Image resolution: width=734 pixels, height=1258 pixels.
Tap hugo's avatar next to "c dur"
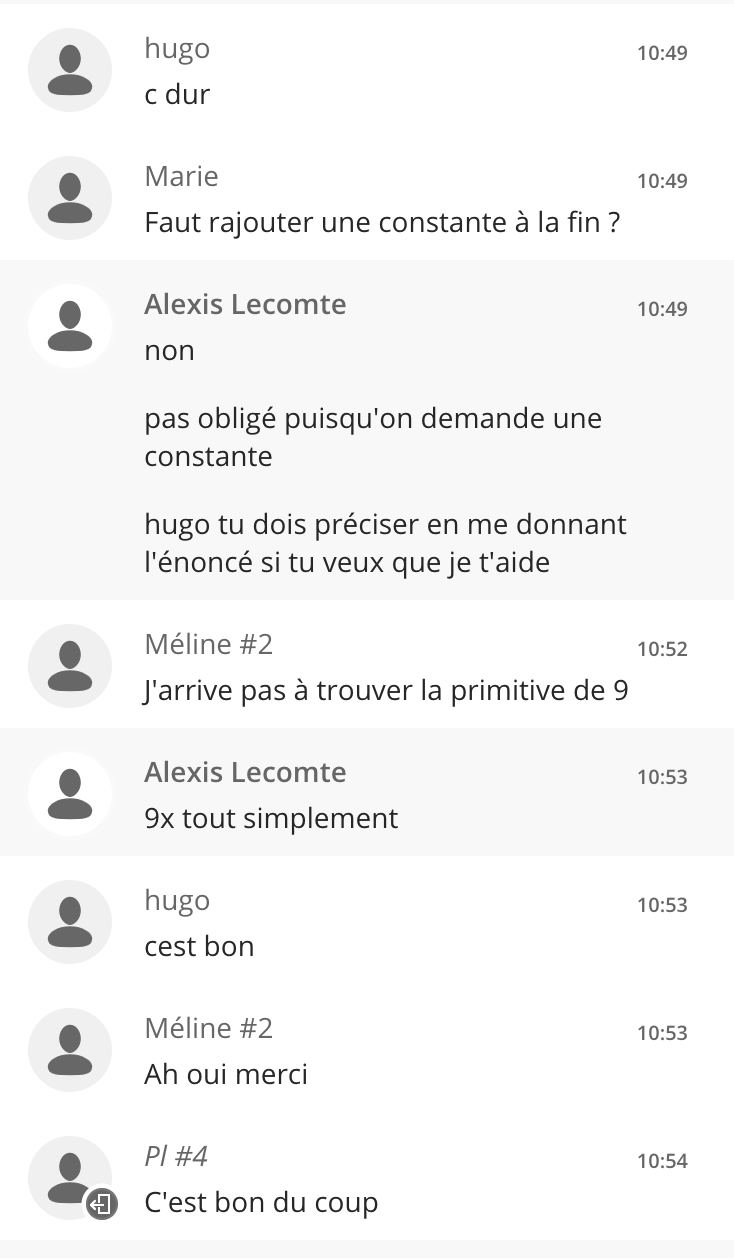pos(70,69)
